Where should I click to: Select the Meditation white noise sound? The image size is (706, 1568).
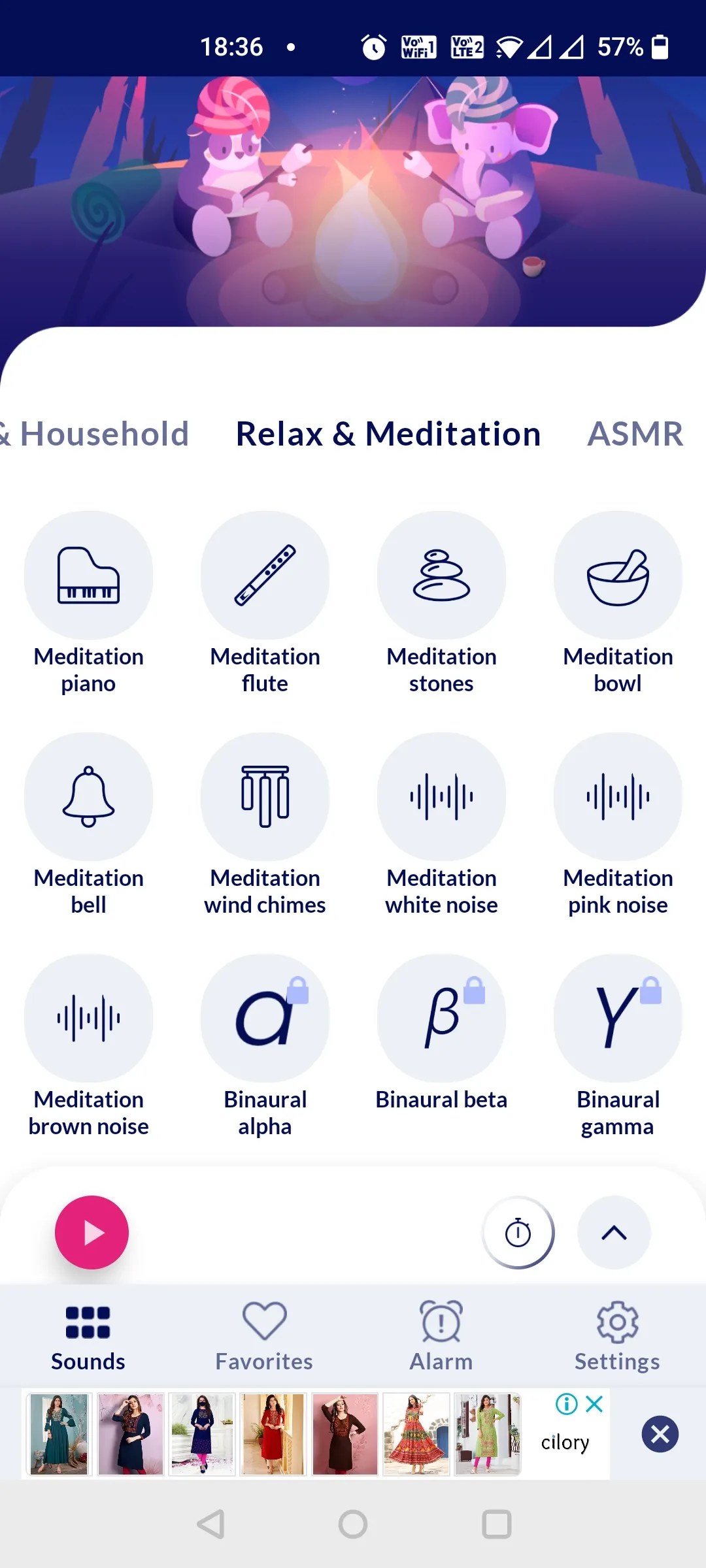(x=442, y=796)
